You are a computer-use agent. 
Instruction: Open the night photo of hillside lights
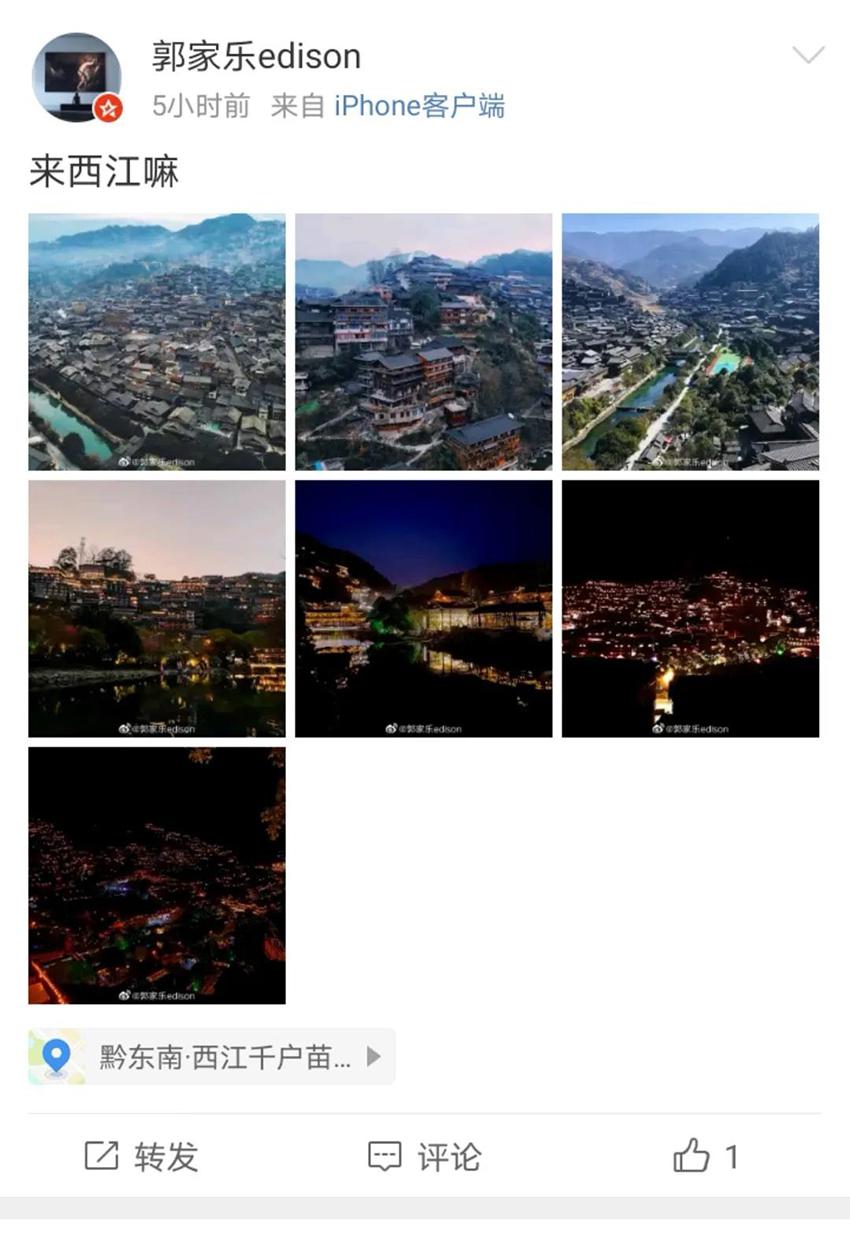(x=690, y=608)
